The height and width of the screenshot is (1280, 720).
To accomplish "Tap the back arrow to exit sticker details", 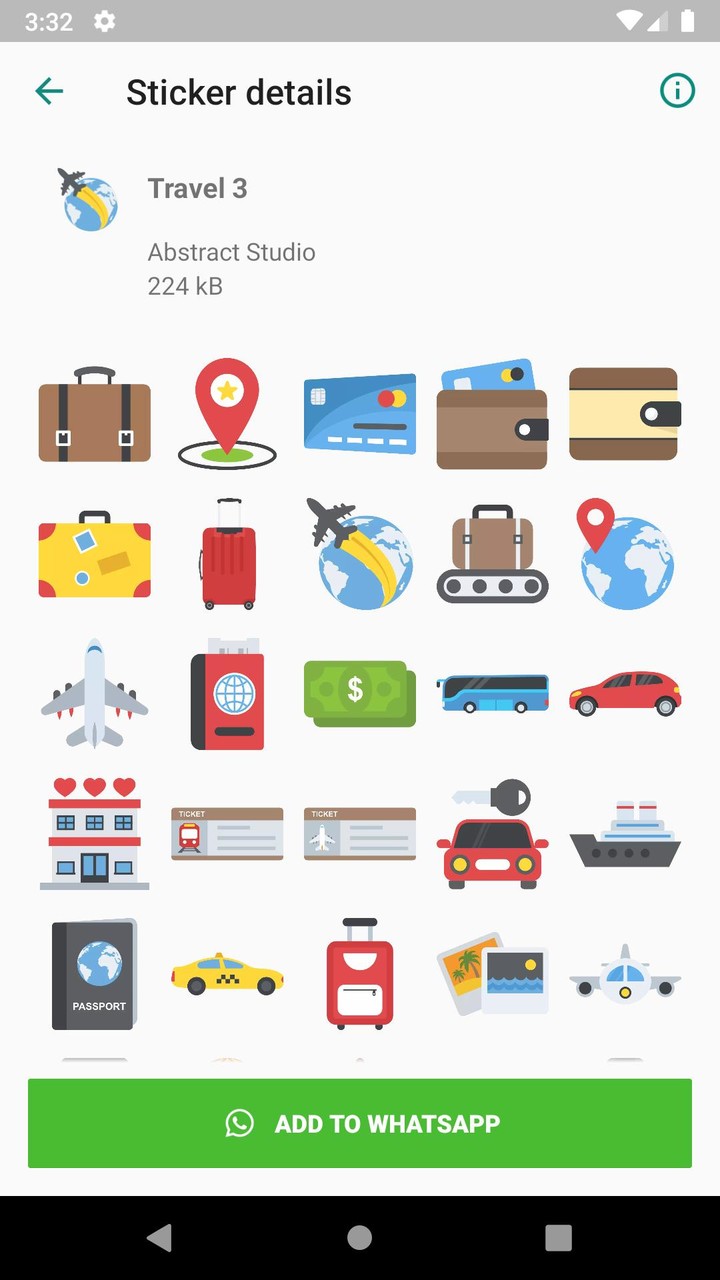I will click(x=49, y=91).
